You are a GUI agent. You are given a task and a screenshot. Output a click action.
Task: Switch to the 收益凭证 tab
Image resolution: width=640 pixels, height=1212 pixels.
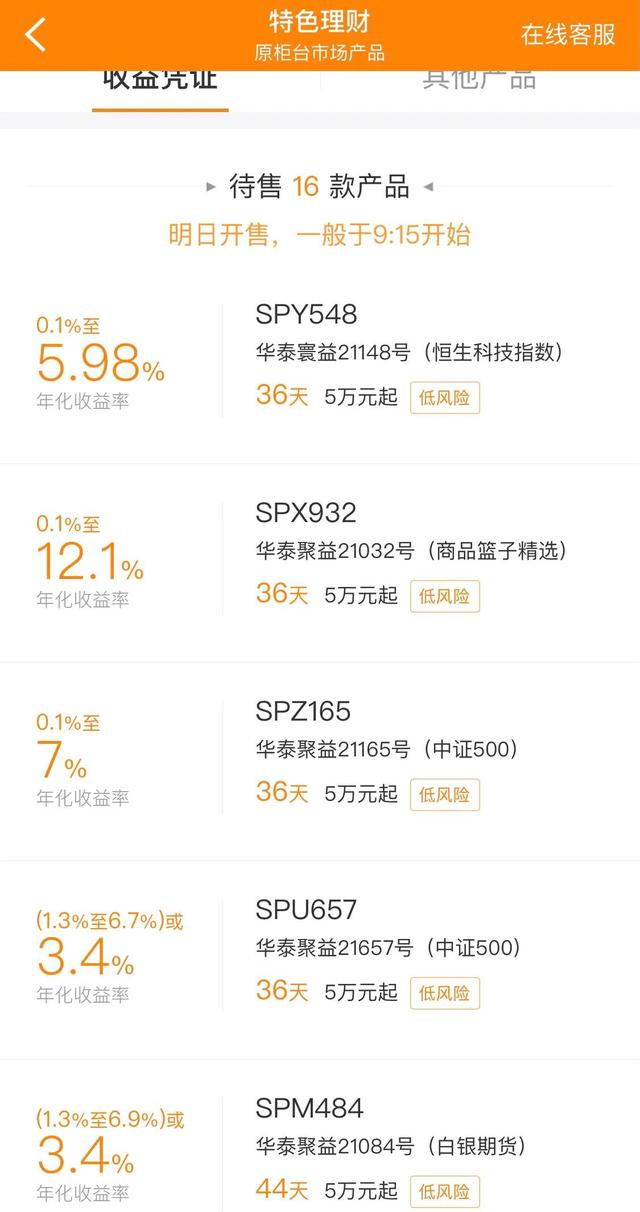click(160, 80)
